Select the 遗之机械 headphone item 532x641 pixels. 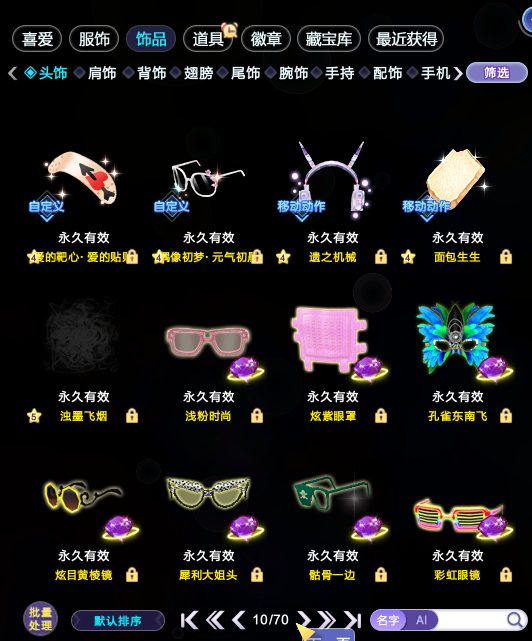332,180
